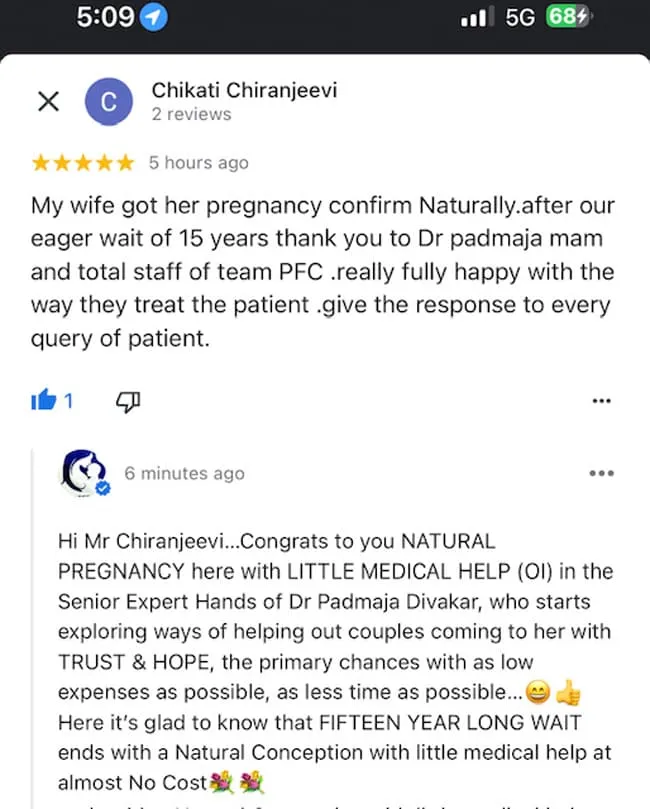The width and height of the screenshot is (650, 809).
Task: Open more options for the owner's reply
Action: point(601,473)
